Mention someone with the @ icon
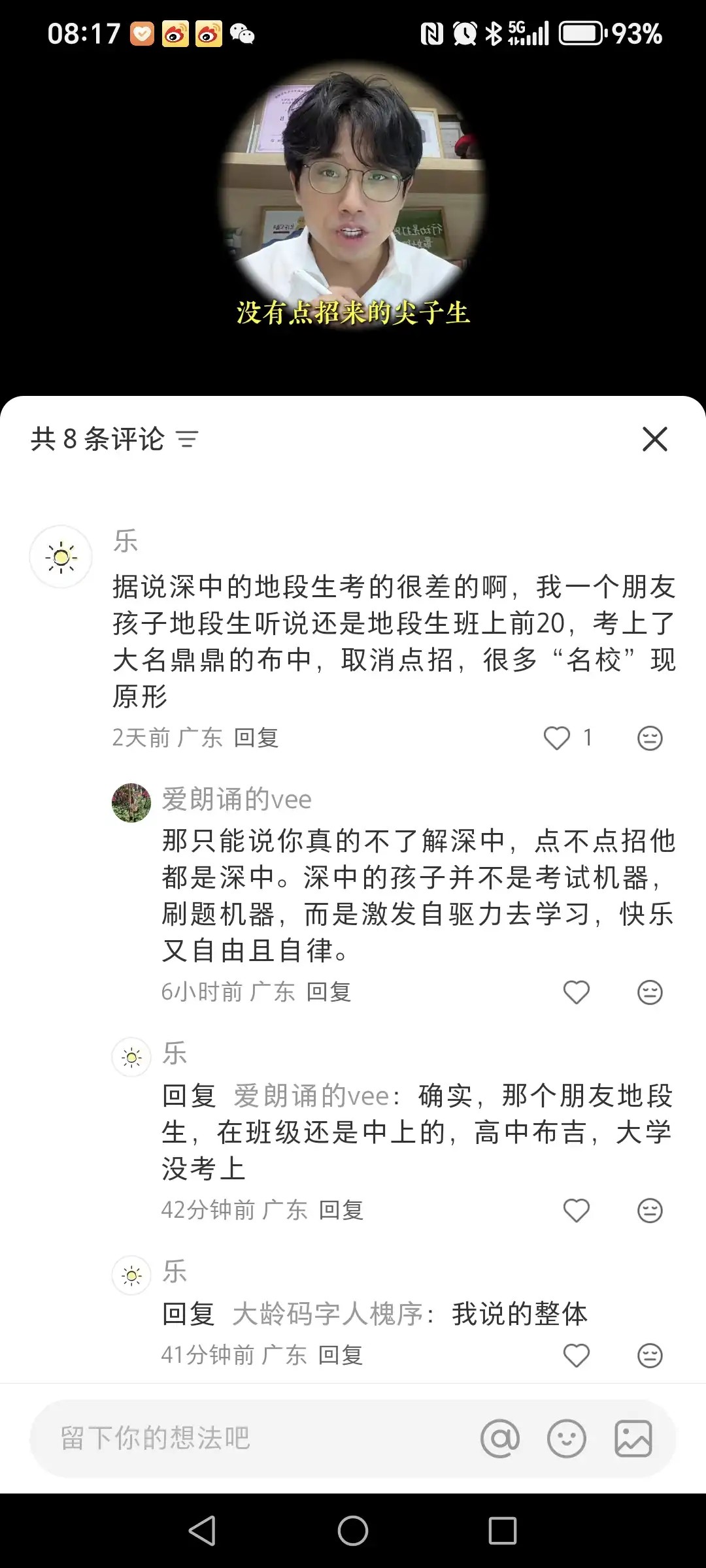 coord(500,1439)
